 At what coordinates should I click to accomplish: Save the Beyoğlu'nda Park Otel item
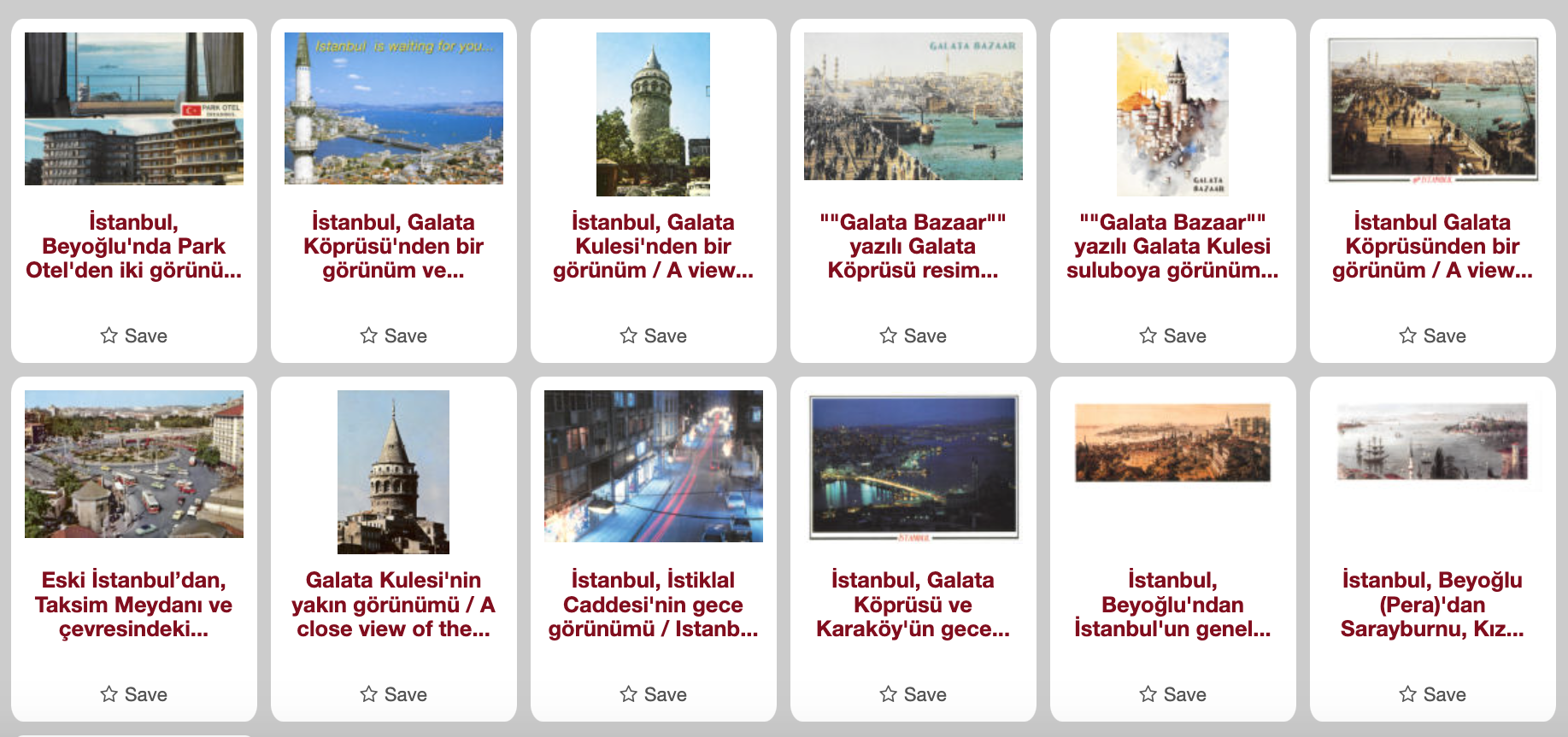click(x=133, y=336)
